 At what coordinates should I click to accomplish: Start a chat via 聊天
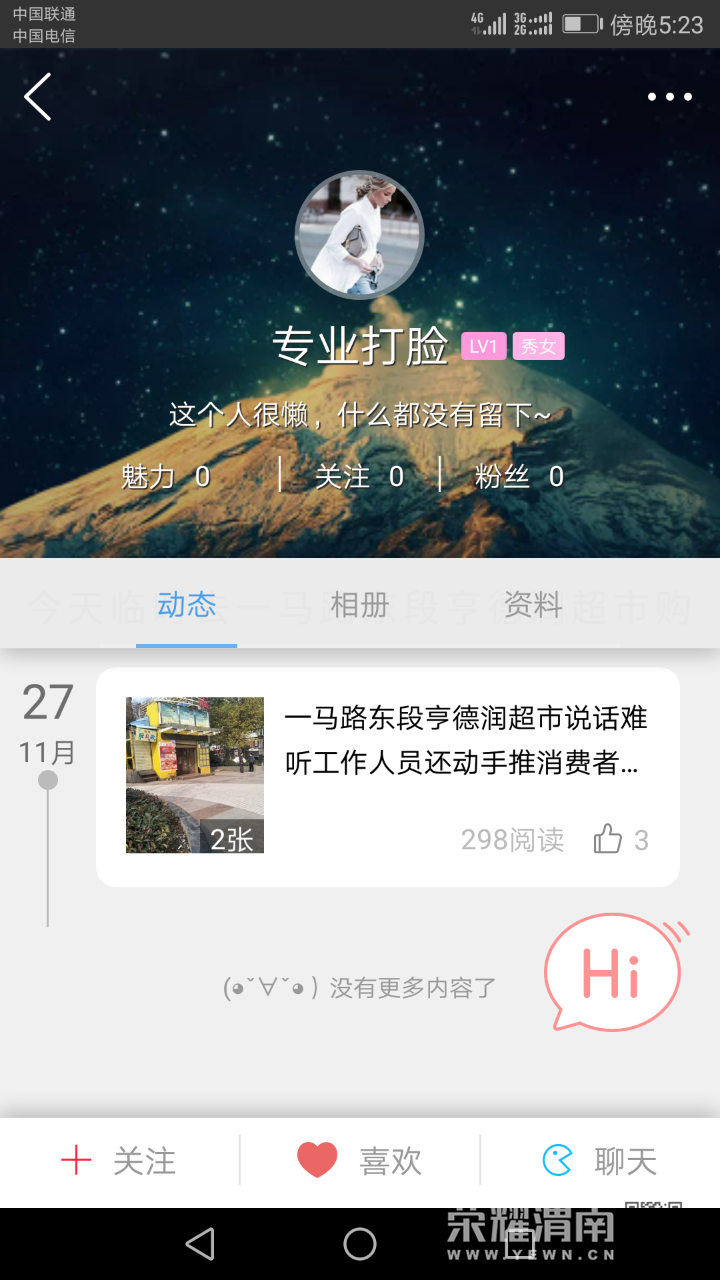(x=599, y=1161)
